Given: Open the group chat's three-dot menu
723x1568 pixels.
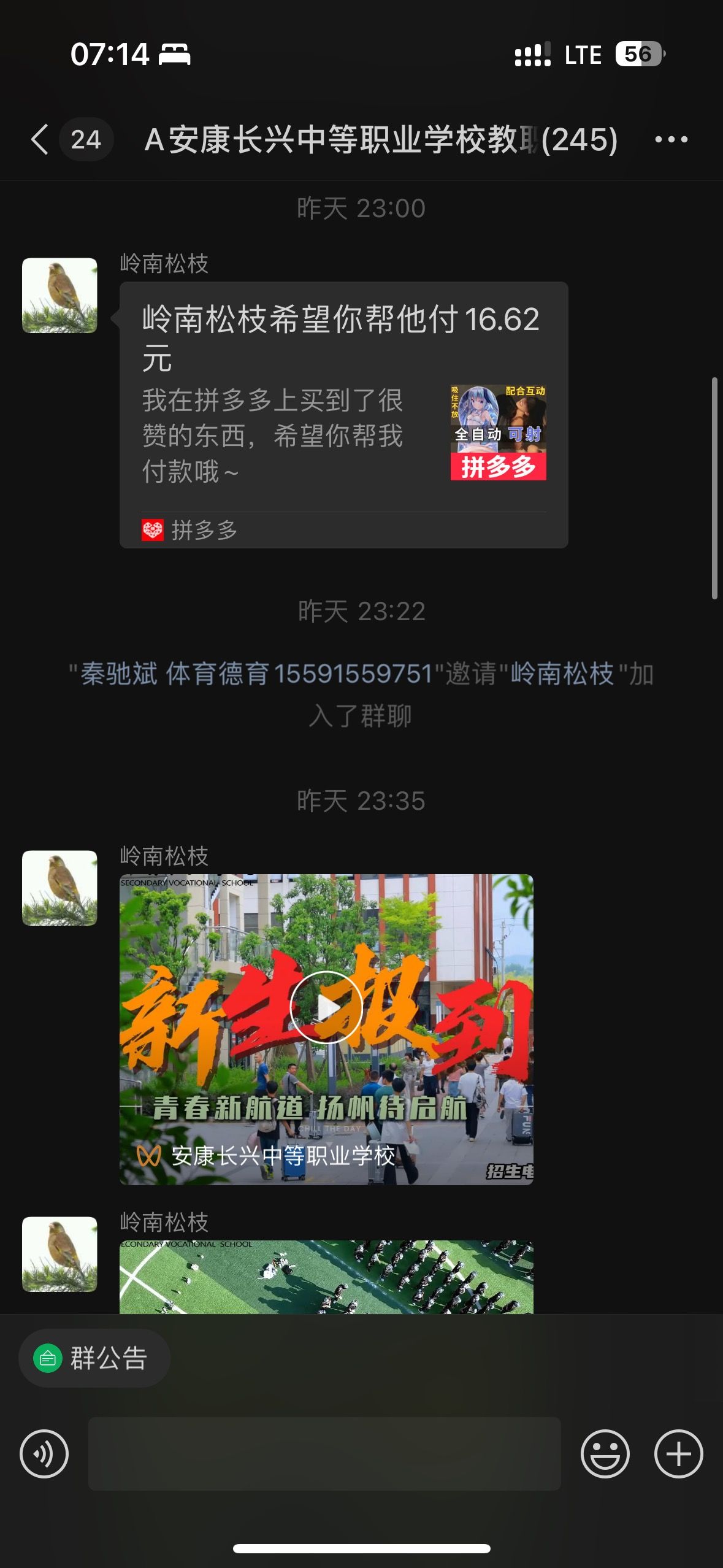Looking at the screenshot, I should 671,139.
